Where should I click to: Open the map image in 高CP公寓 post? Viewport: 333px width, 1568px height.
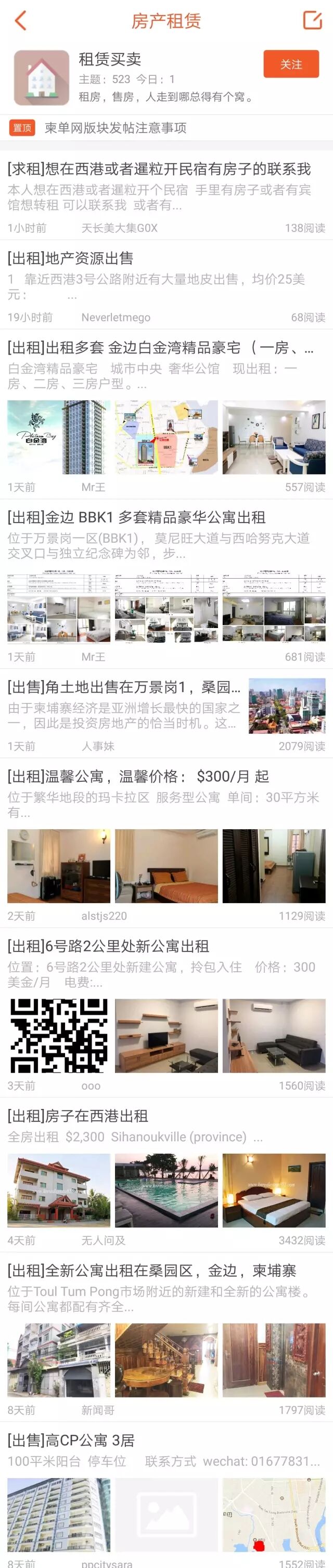click(x=273, y=1514)
